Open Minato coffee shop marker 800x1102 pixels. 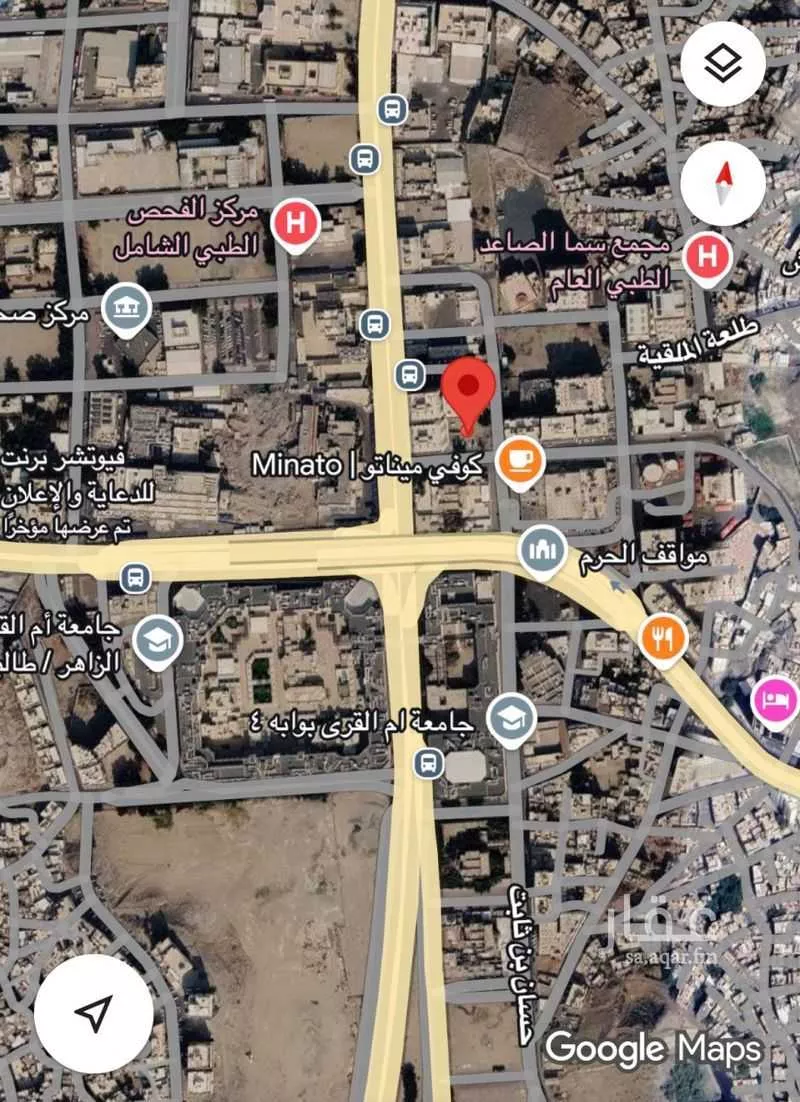tap(520, 462)
